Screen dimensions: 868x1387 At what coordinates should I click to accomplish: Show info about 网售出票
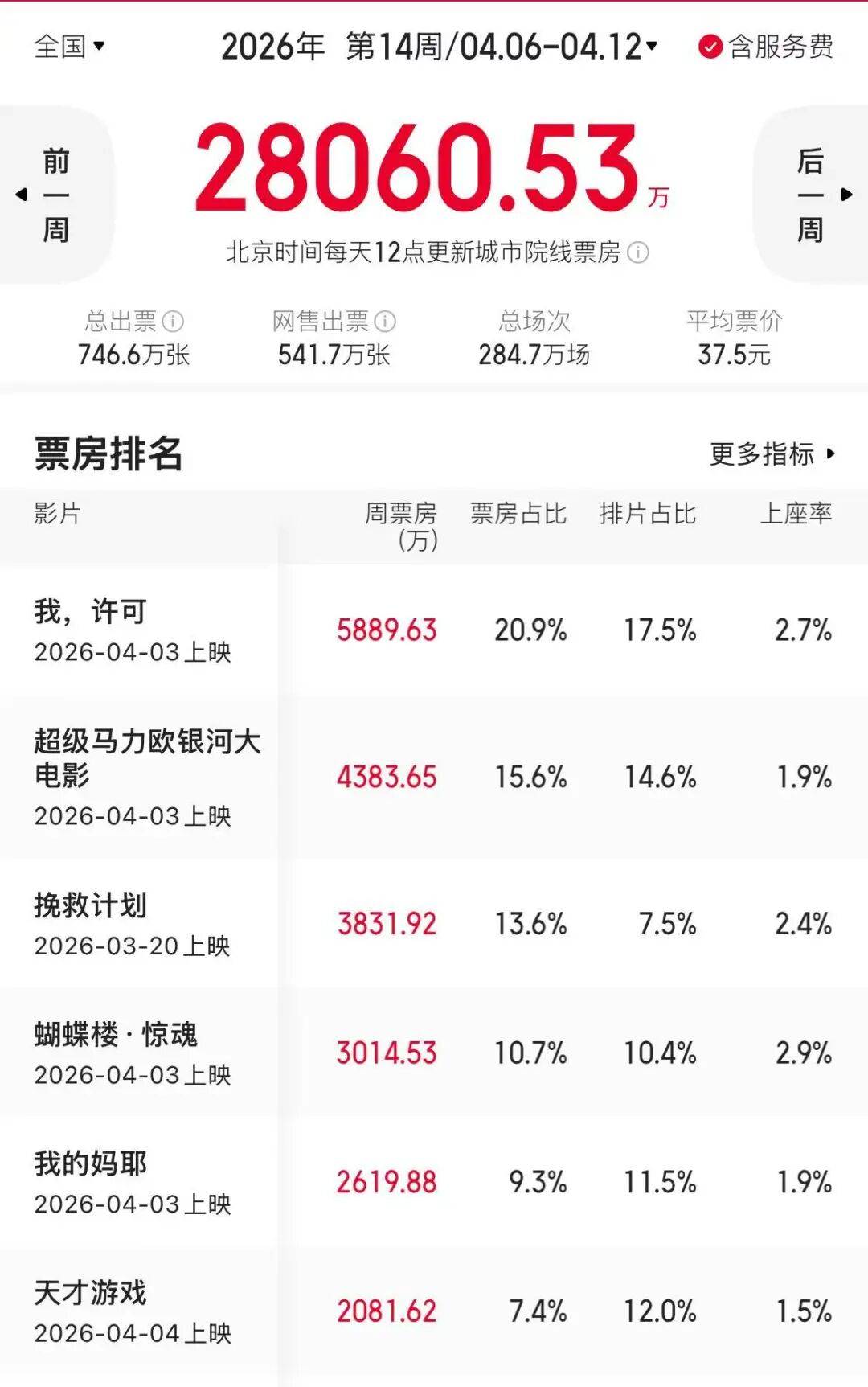tap(385, 322)
